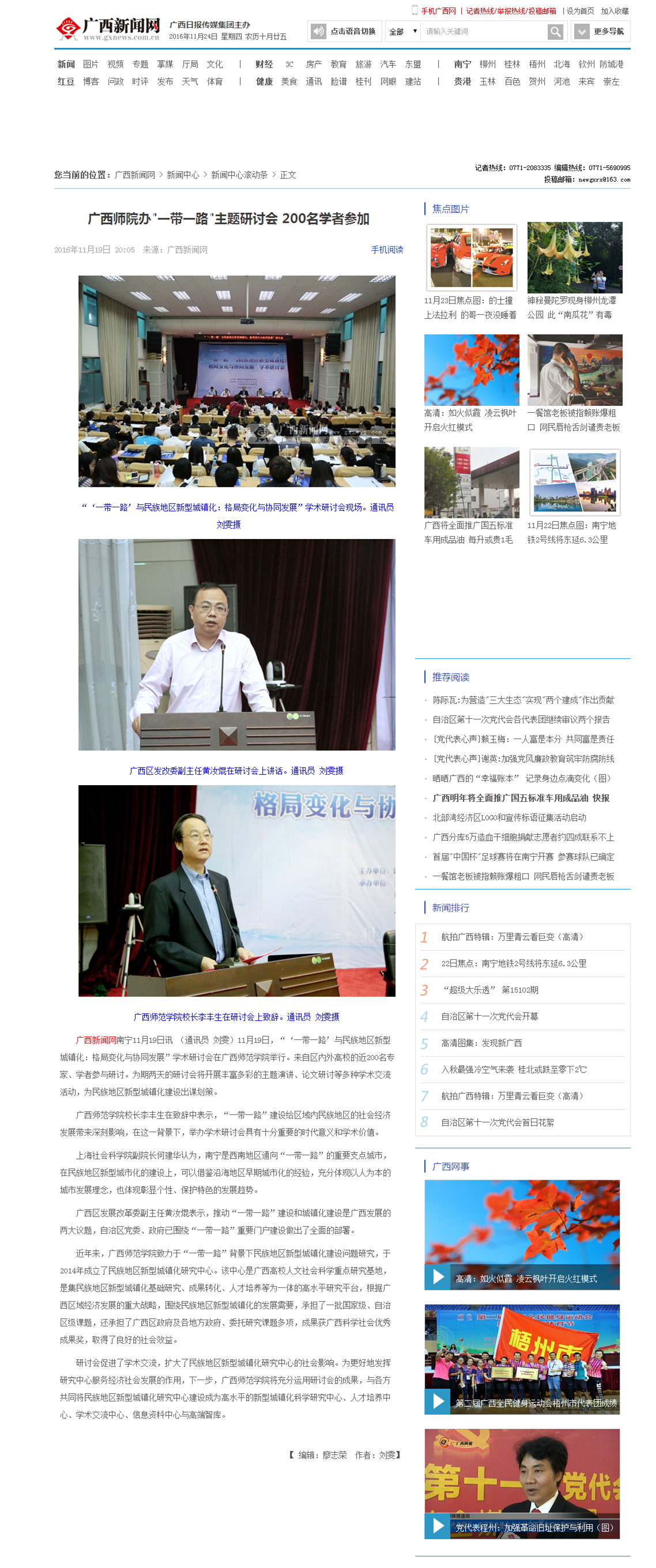Tap the search magnifier icon
Screen dimensions: 656x1568
[555, 32]
